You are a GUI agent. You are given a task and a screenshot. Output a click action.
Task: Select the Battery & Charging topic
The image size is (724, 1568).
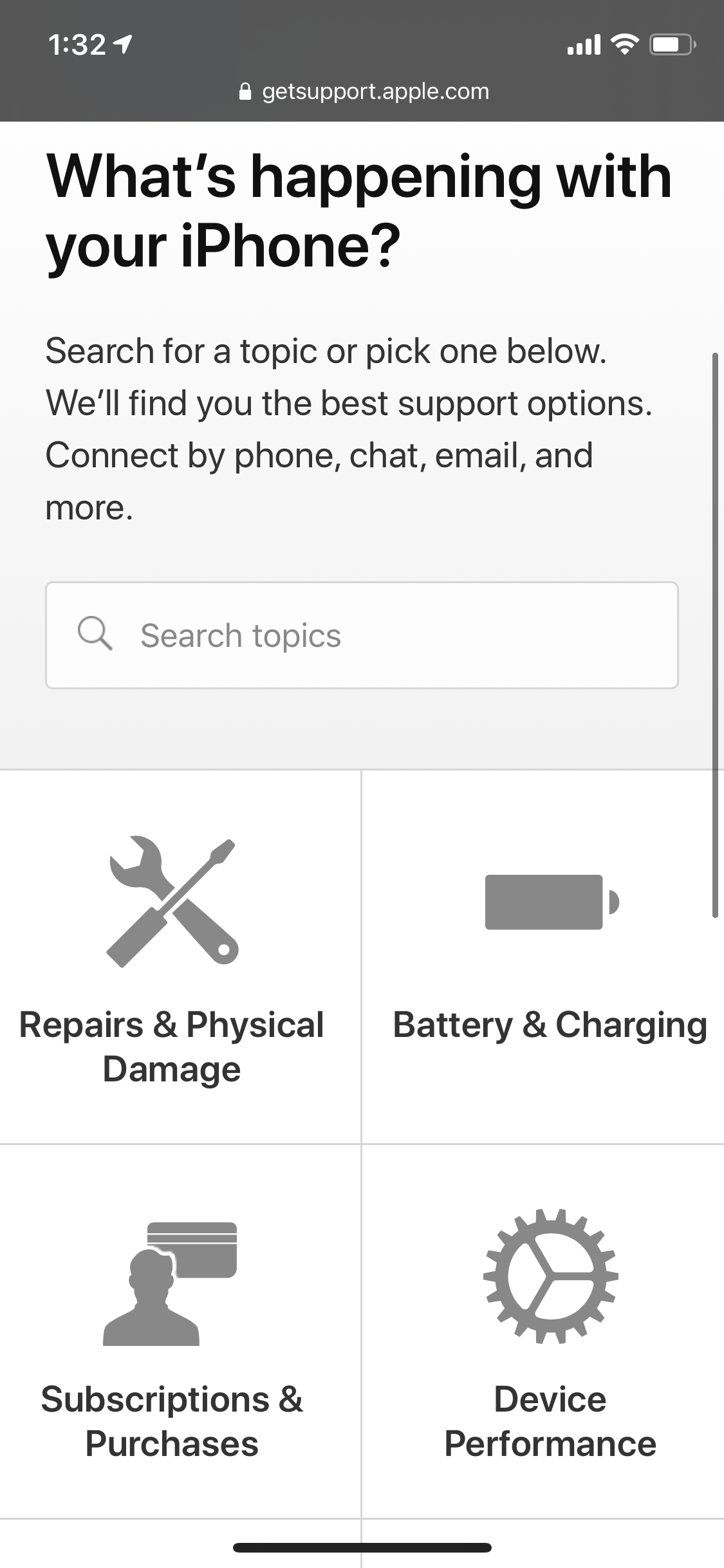[550, 956]
